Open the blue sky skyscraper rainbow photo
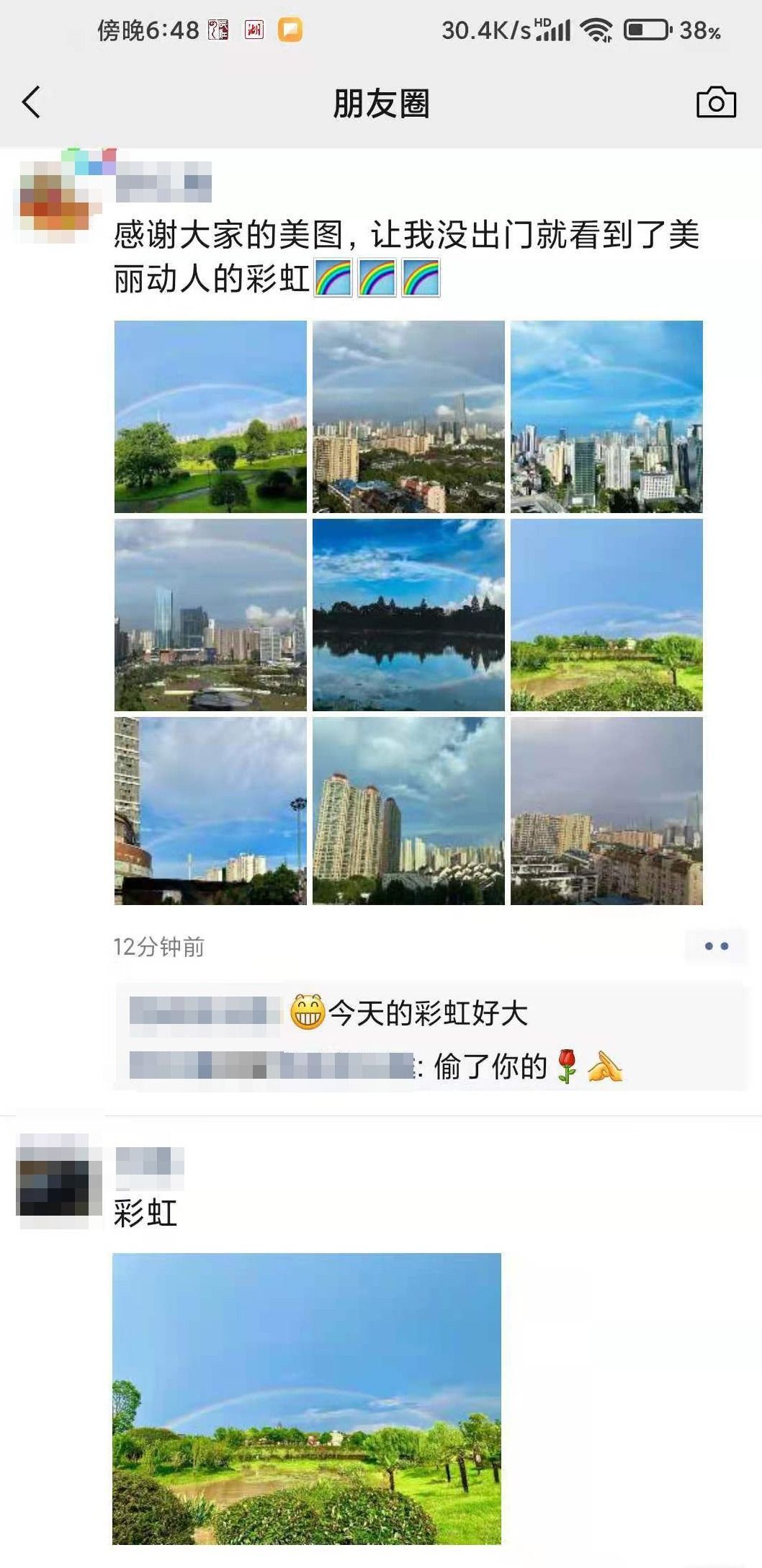 pyautogui.click(x=606, y=416)
